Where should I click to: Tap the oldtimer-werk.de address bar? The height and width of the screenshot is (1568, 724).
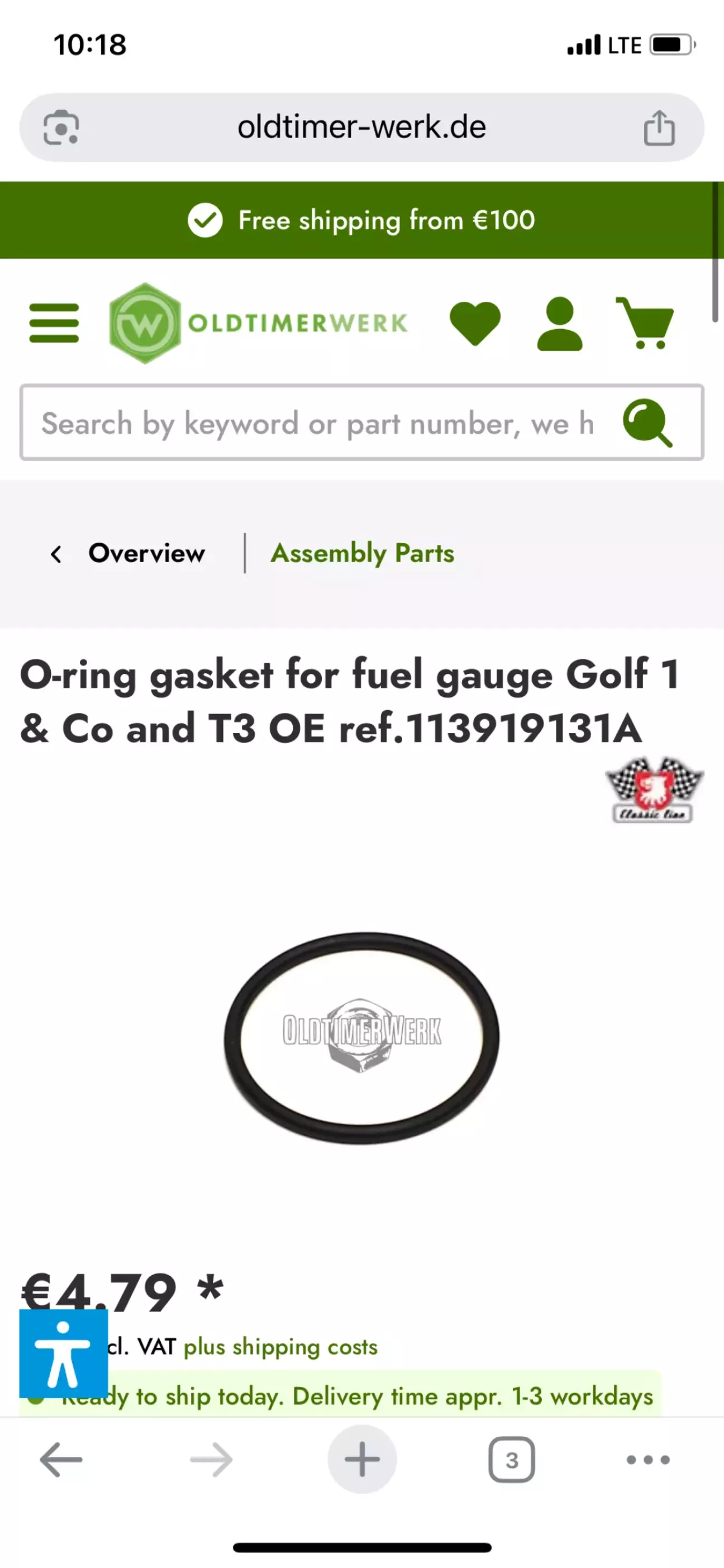click(362, 127)
